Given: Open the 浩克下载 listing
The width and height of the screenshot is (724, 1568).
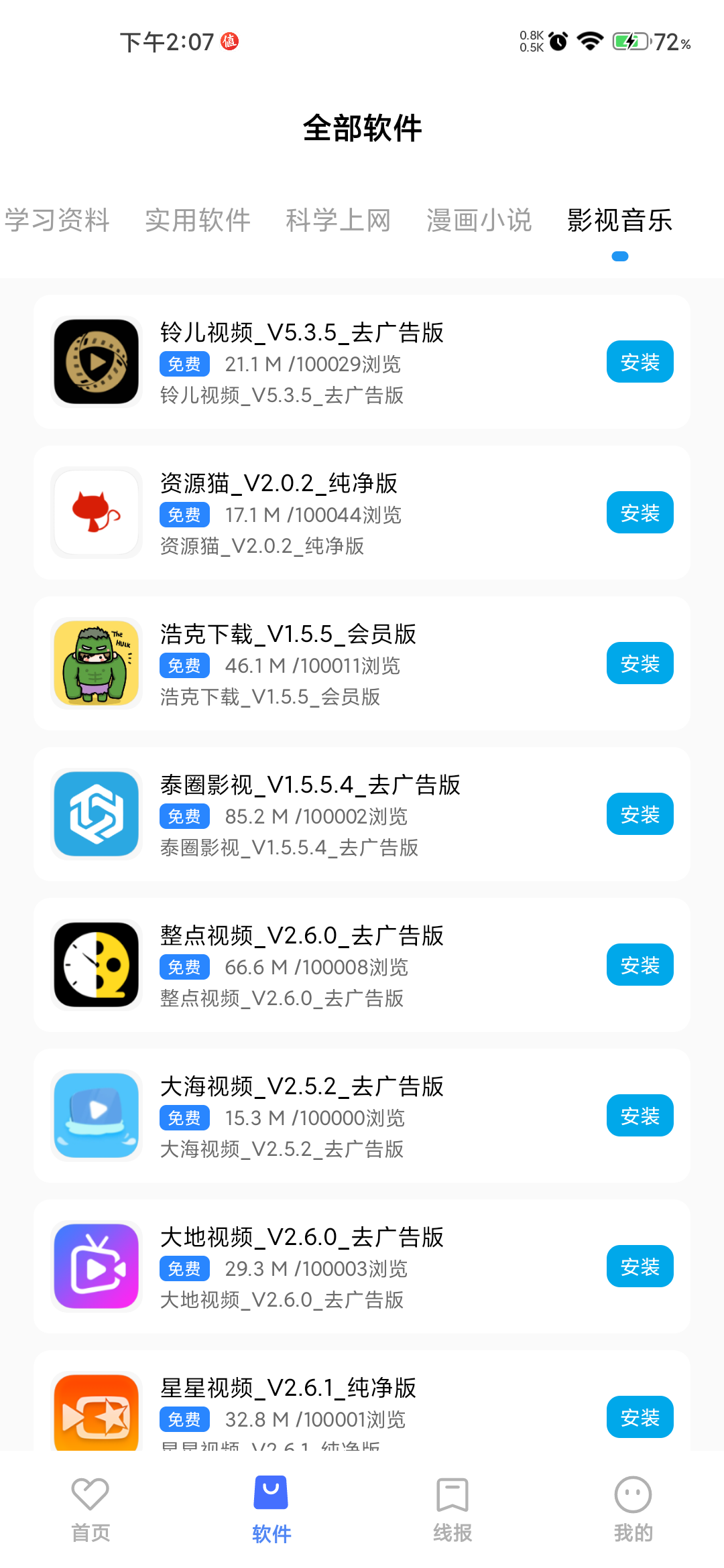Looking at the screenshot, I should point(288,635).
